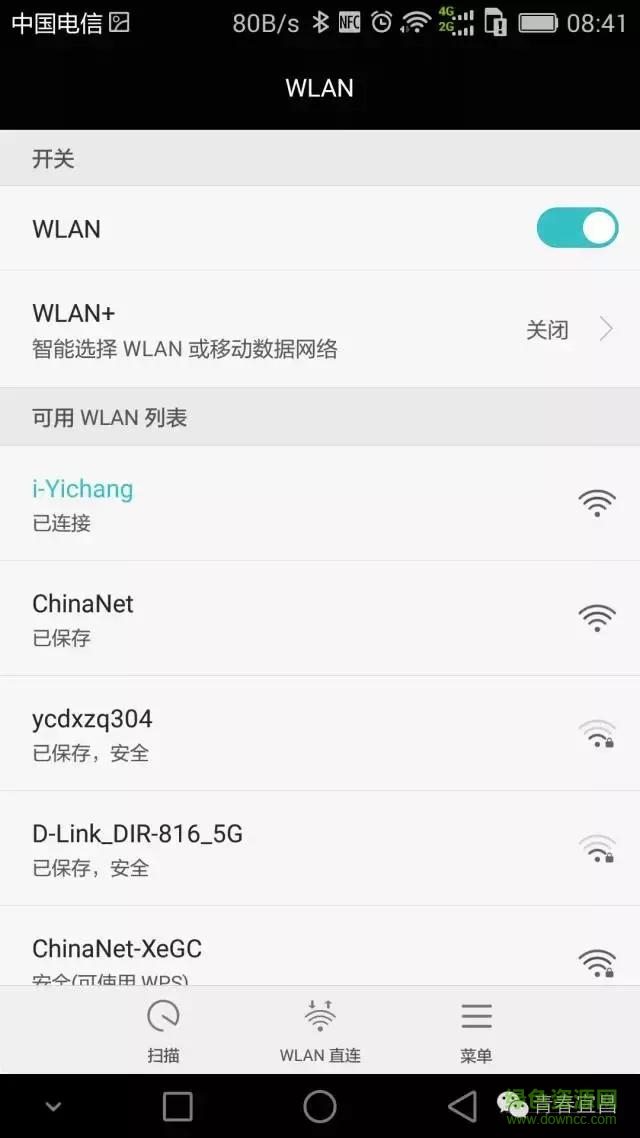Image resolution: width=640 pixels, height=1138 pixels.
Task: Open the 菜单 menu
Action: click(476, 1030)
